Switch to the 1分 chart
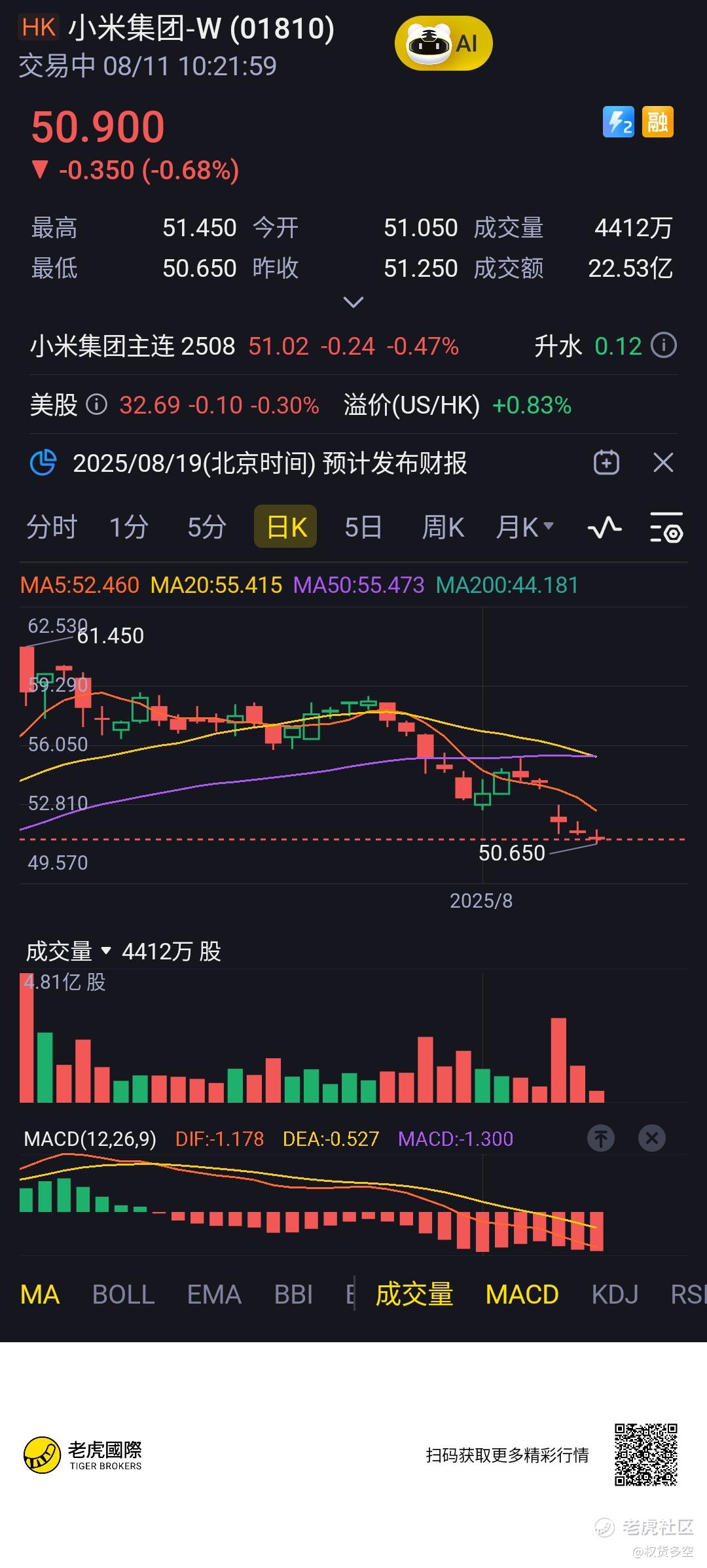 (x=129, y=527)
